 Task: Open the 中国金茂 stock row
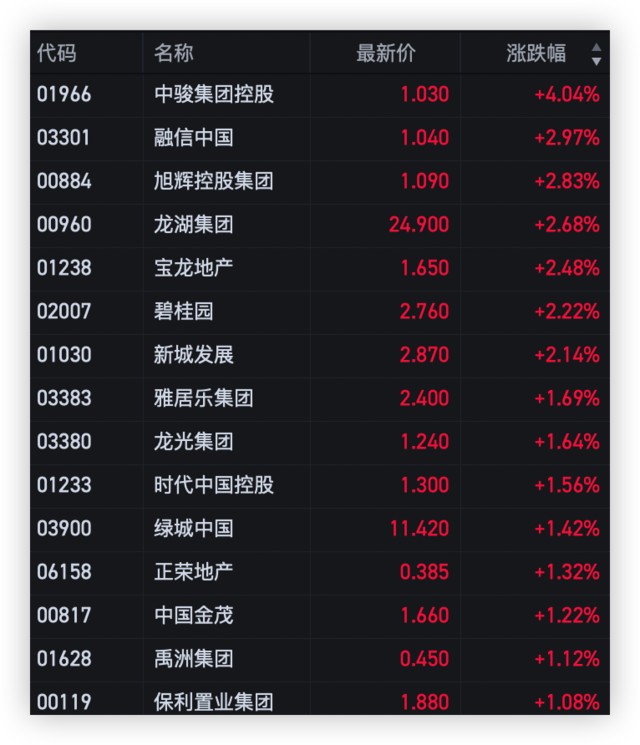[194, 615]
